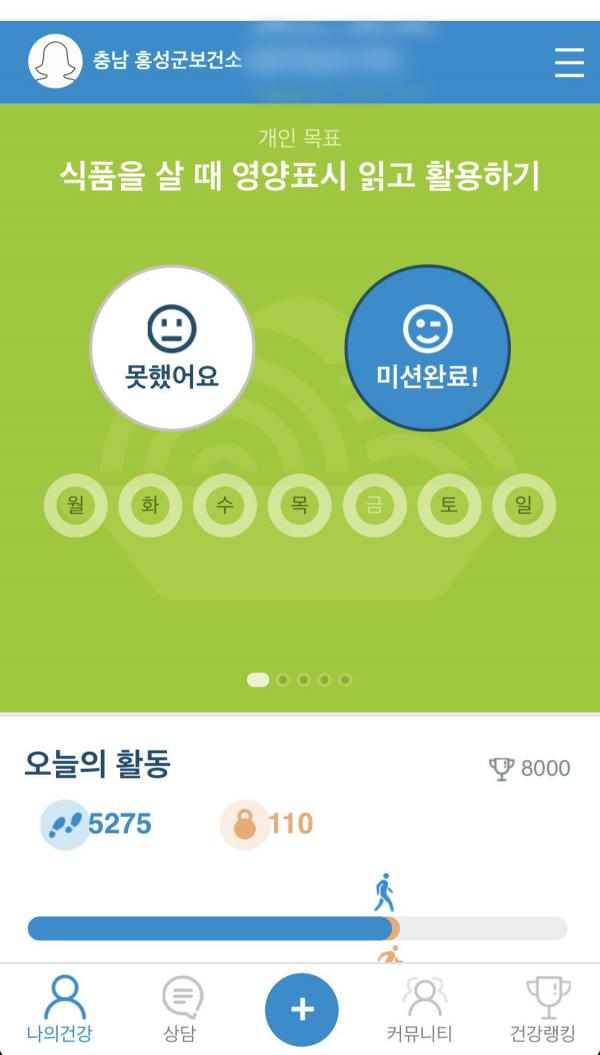600x1055 pixels.
Task: Select the 못했어요 button
Action: 172,348
